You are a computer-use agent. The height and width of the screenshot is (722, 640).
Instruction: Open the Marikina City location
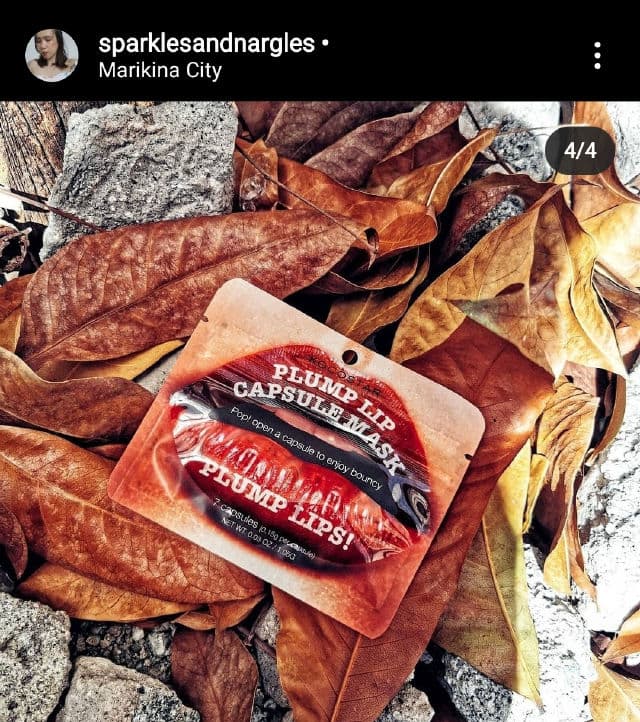coord(160,71)
